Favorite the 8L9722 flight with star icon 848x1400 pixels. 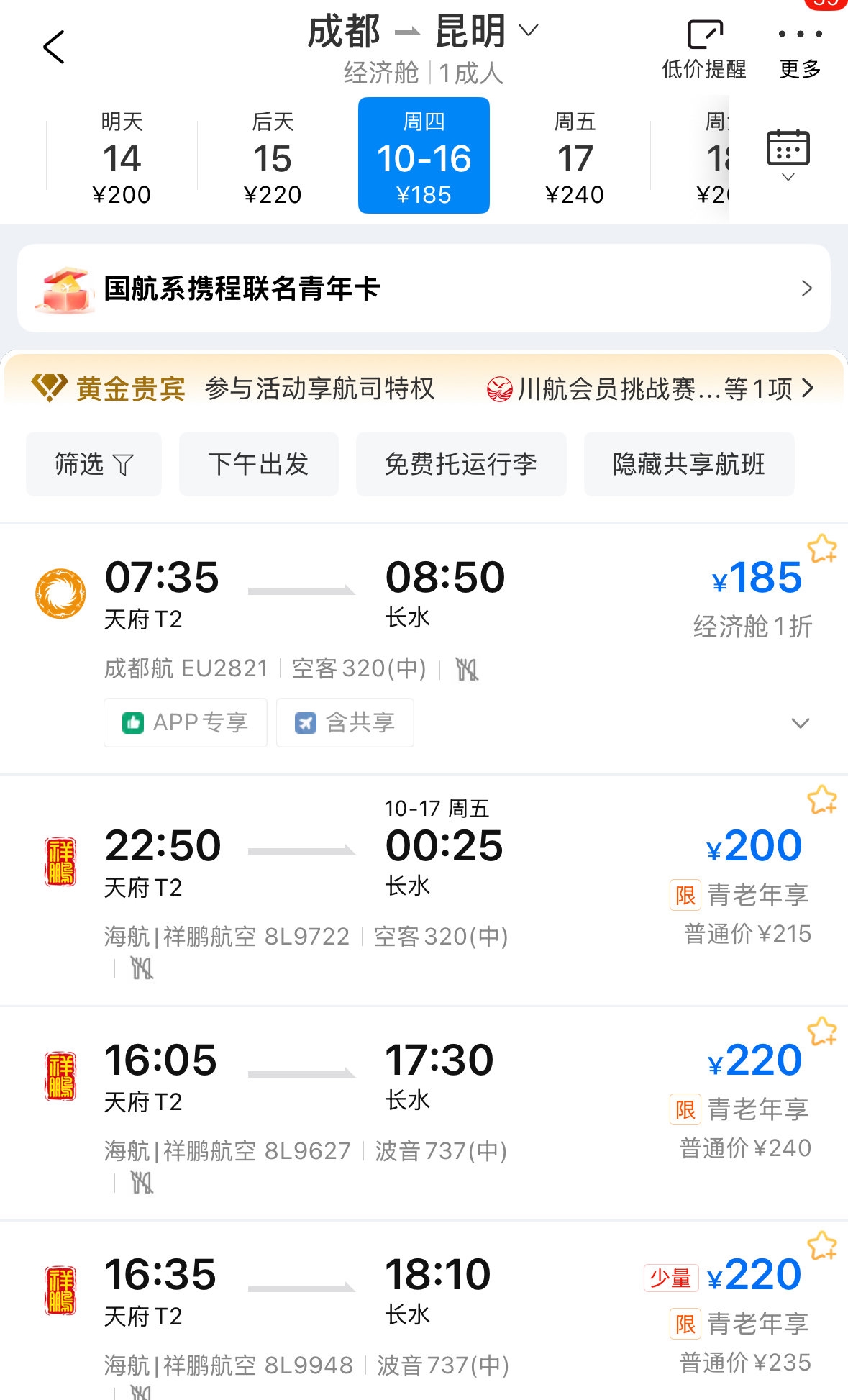pyautogui.click(x=821, y=800)
